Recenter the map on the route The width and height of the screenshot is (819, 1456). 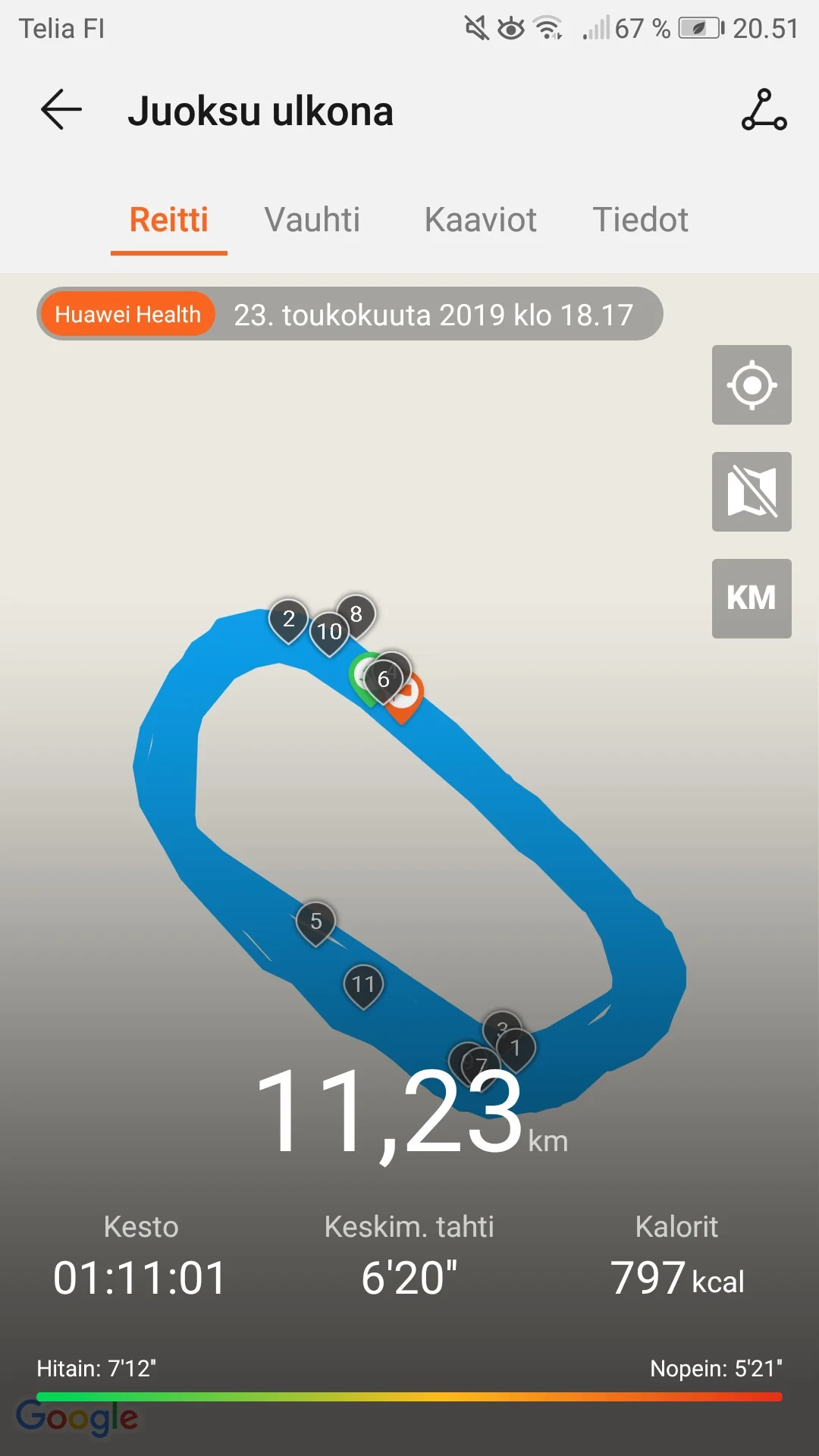[751, 385]
